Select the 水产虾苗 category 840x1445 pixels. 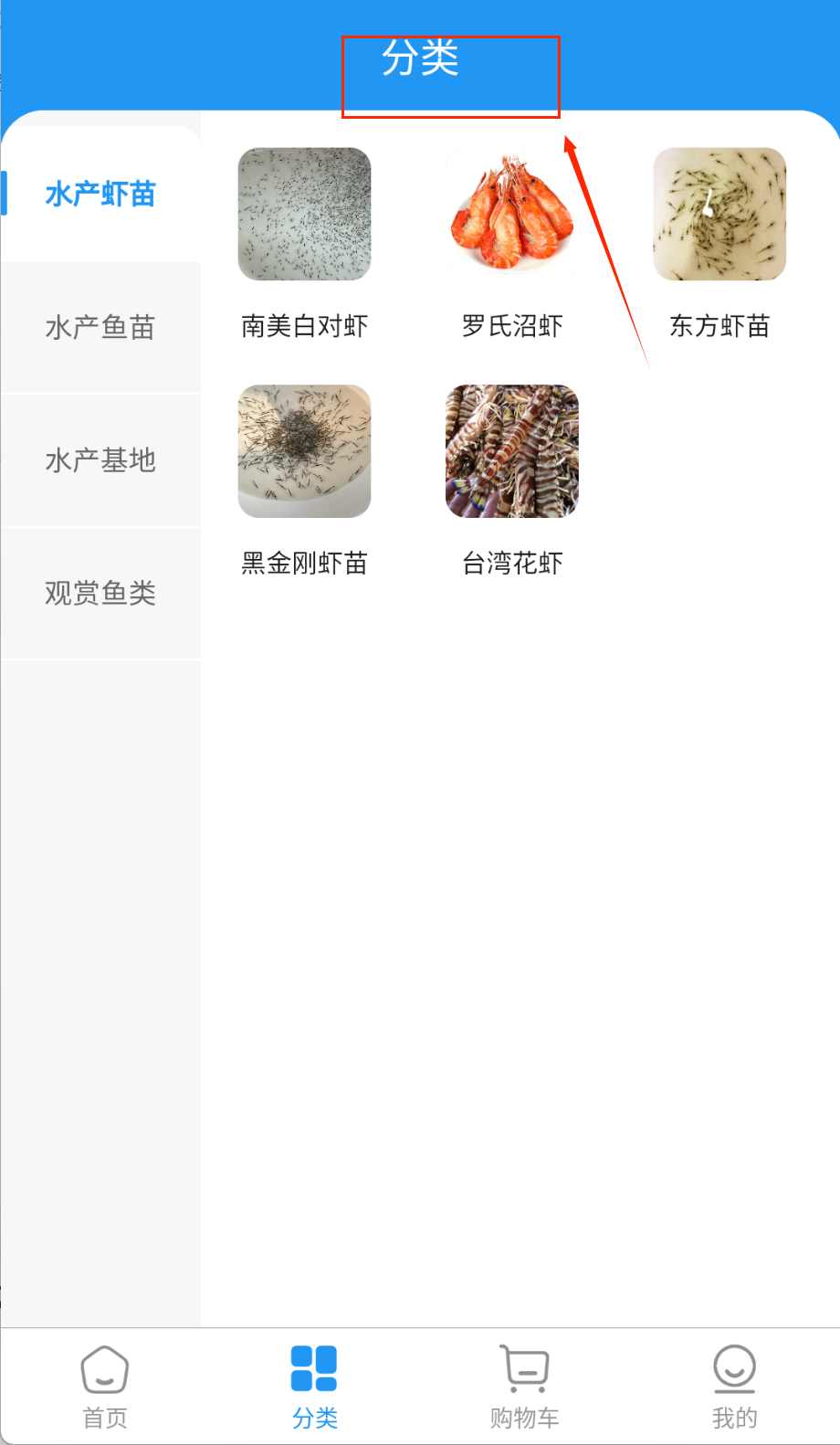pos(100,195)
